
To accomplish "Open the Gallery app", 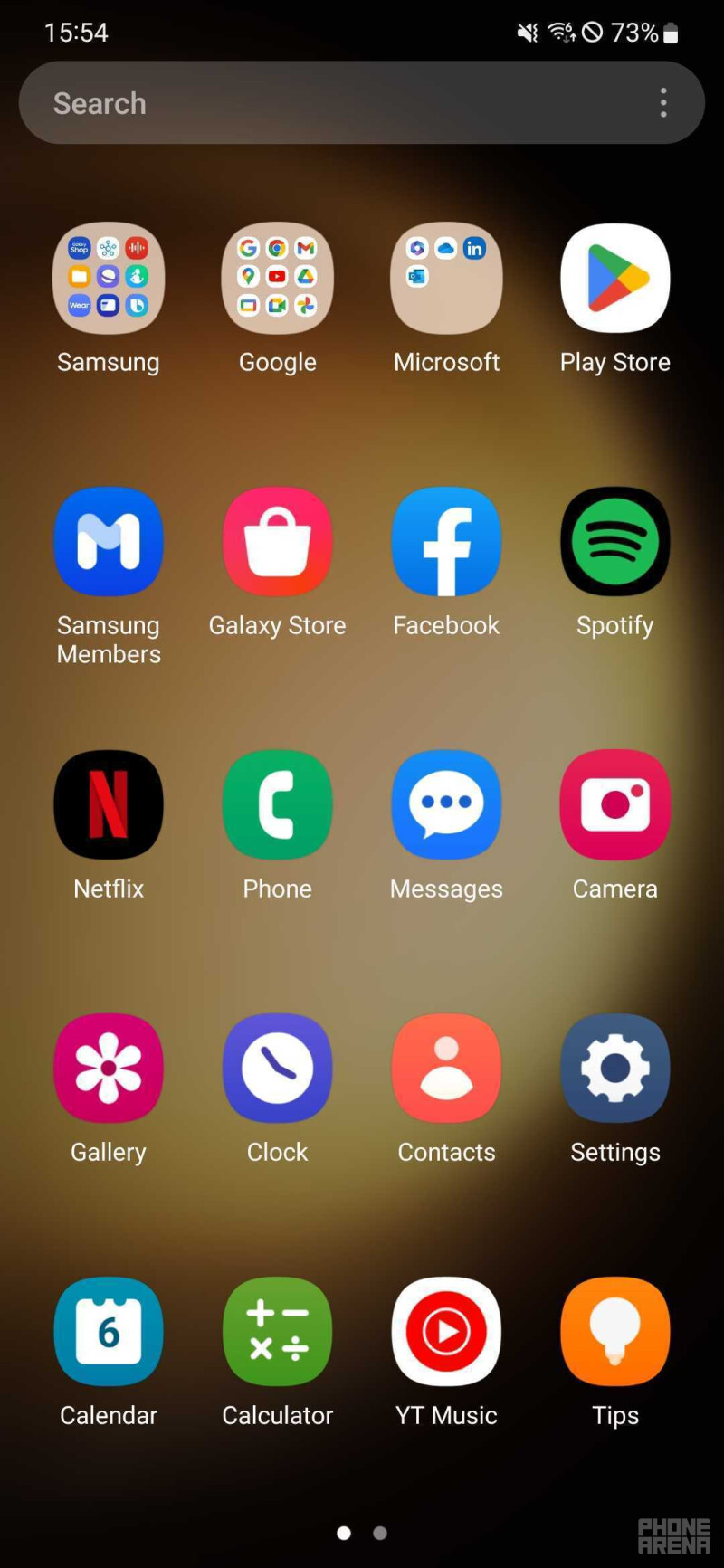I will (109, 1068).
